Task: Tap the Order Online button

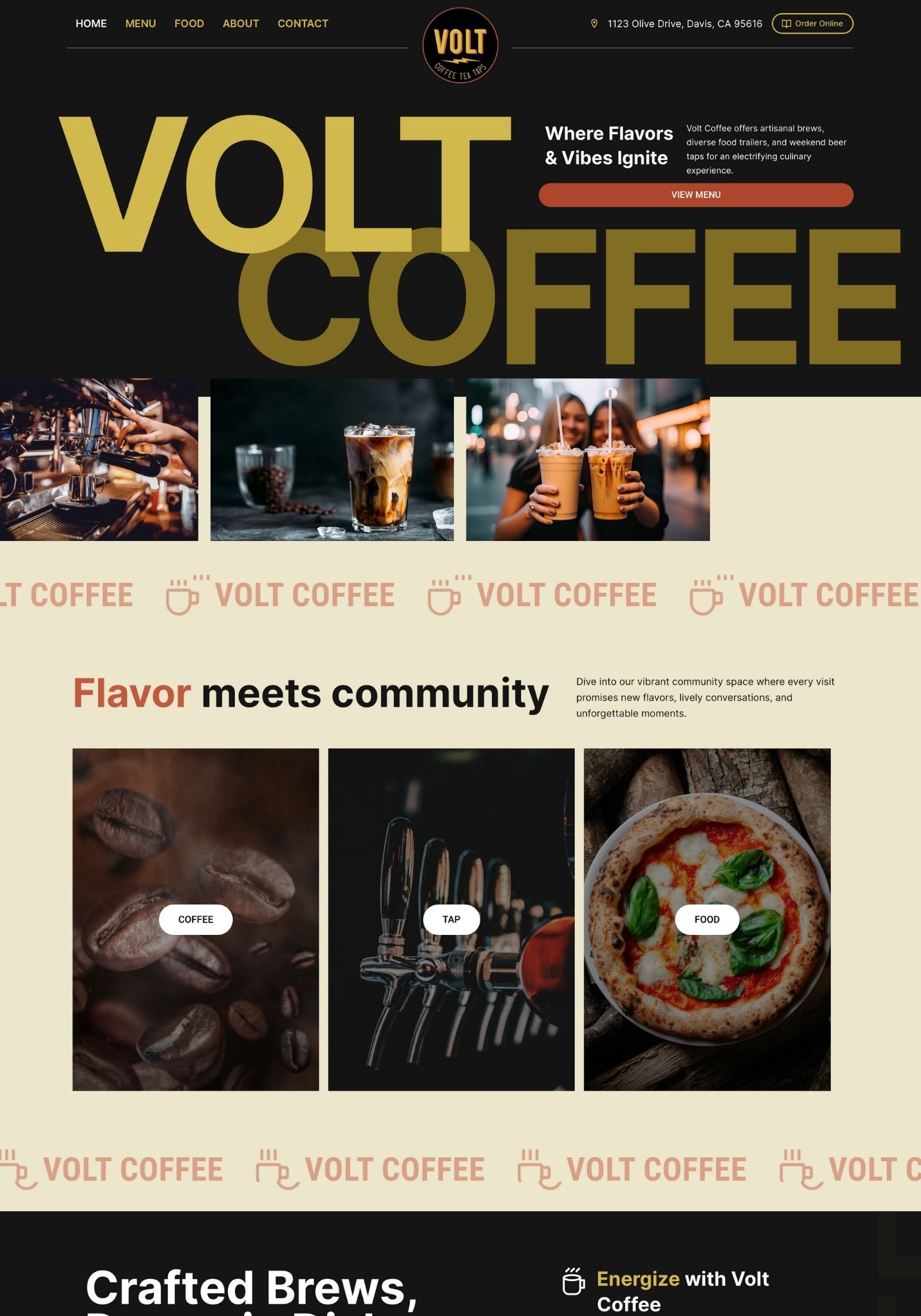Action: click(x=812, y=24)
